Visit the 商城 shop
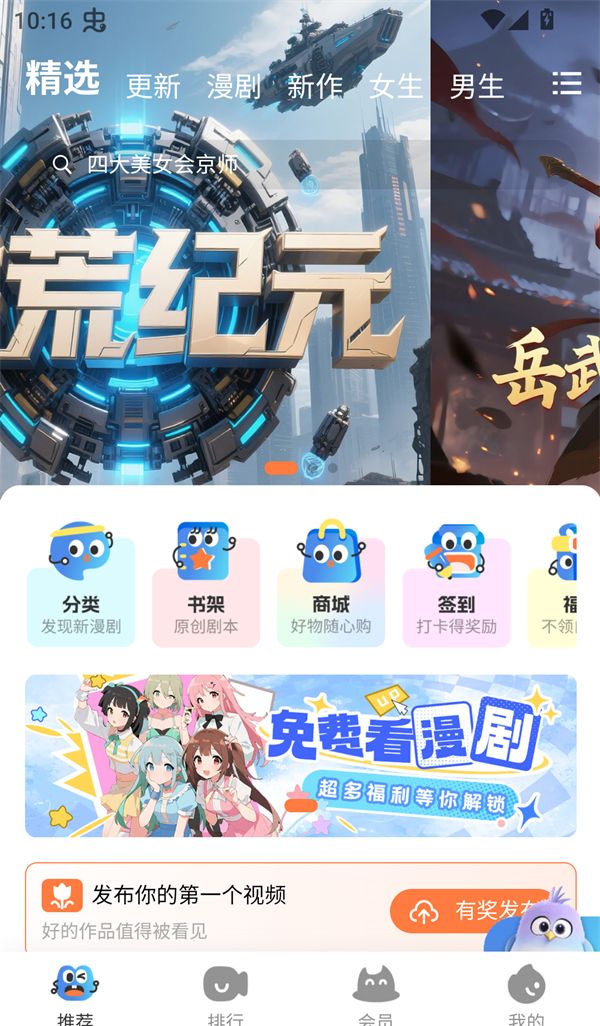The width and height of the screenshot is (600, 1026). [331, 584]
